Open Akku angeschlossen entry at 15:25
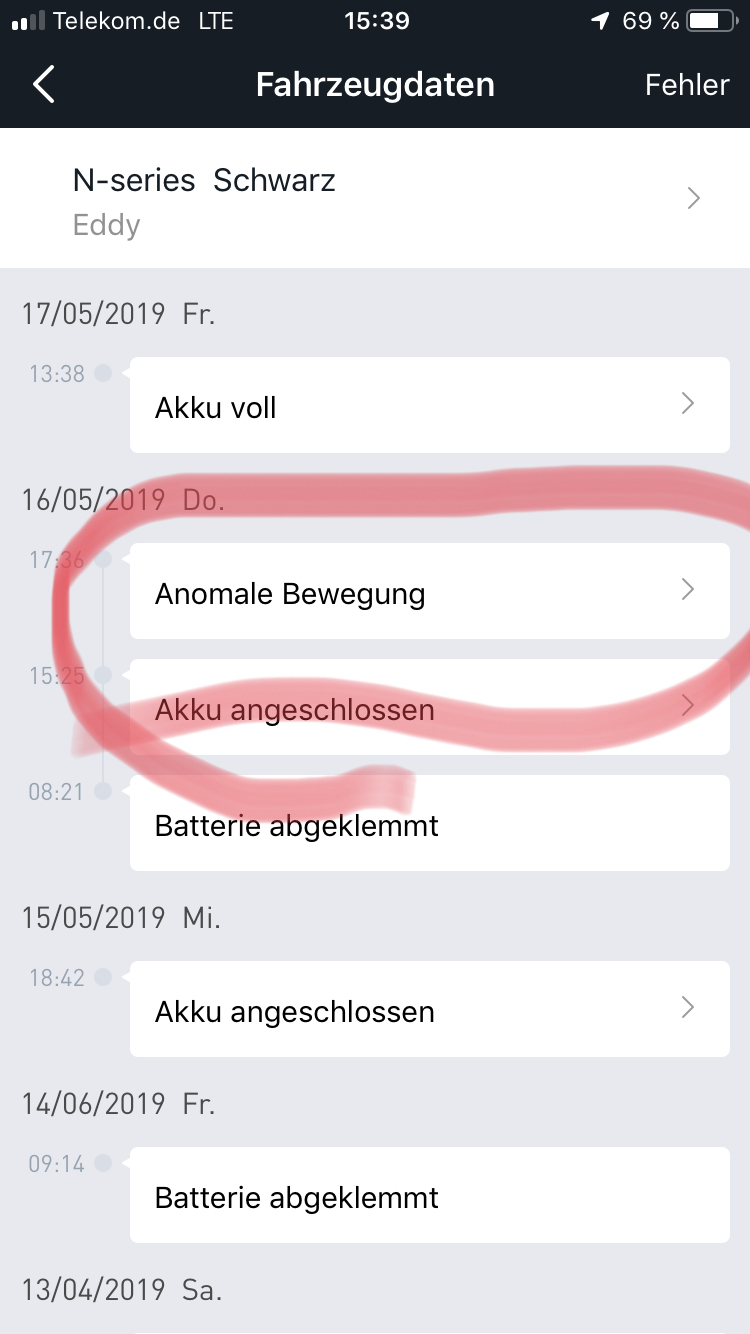 point(429,708)
